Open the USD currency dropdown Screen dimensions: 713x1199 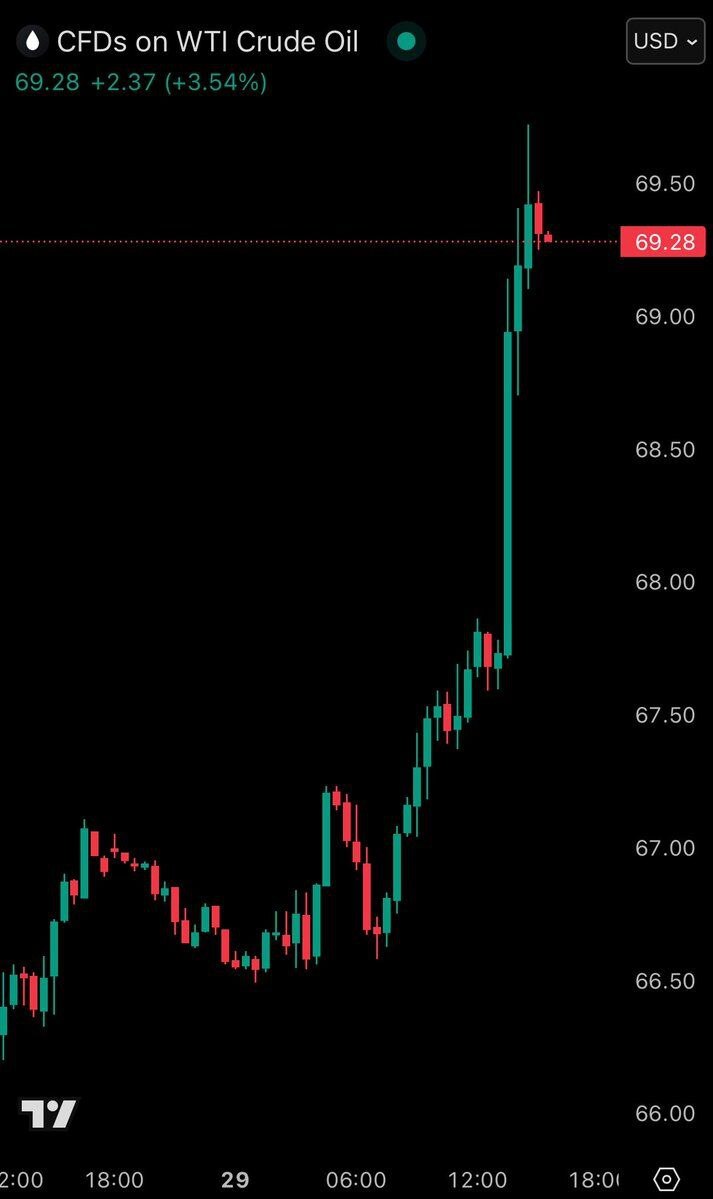(665, 41)
